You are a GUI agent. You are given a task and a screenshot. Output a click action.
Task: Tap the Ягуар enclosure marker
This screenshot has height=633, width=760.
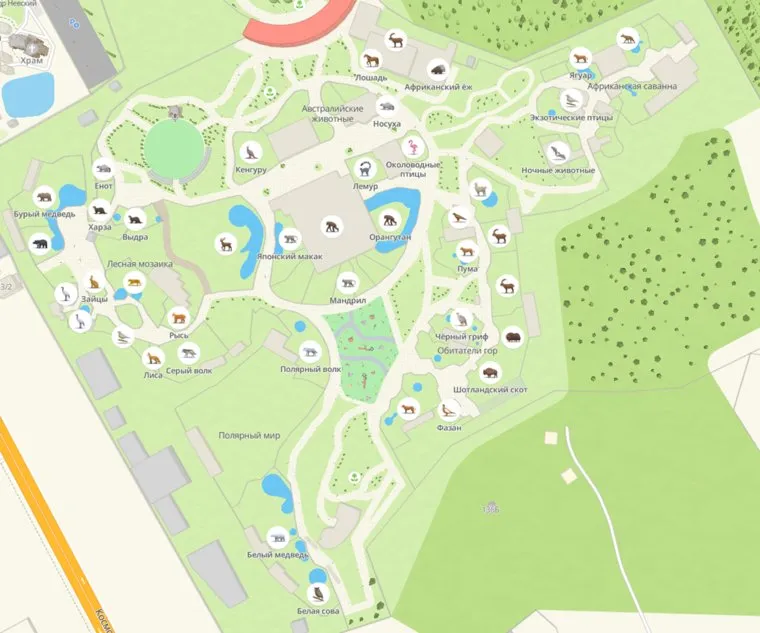pyautogui.click(x=579, y=58)
